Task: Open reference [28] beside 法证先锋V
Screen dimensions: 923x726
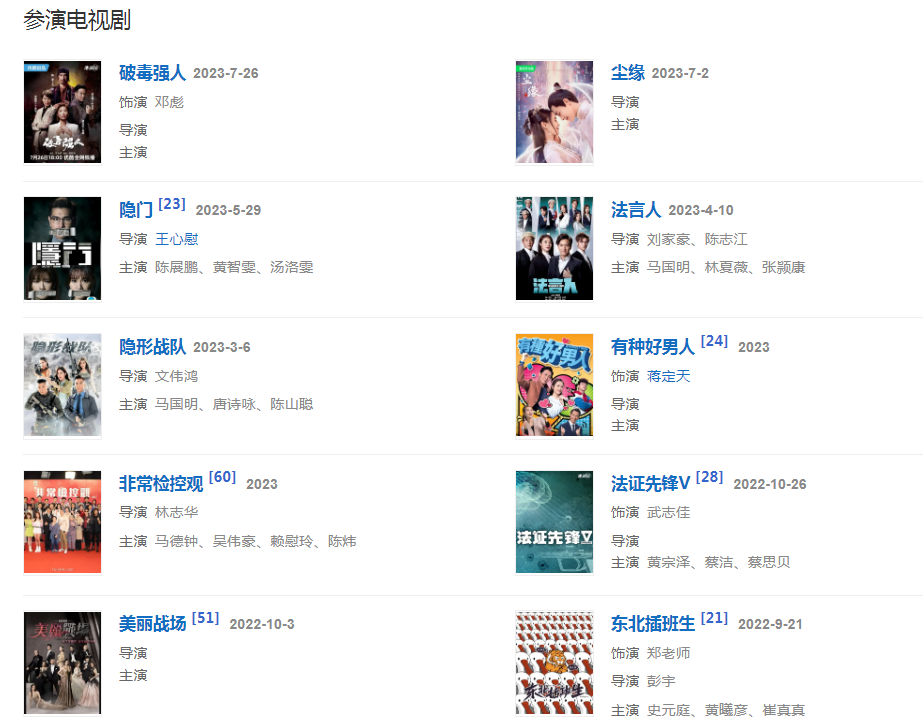Action: point(709,477)
